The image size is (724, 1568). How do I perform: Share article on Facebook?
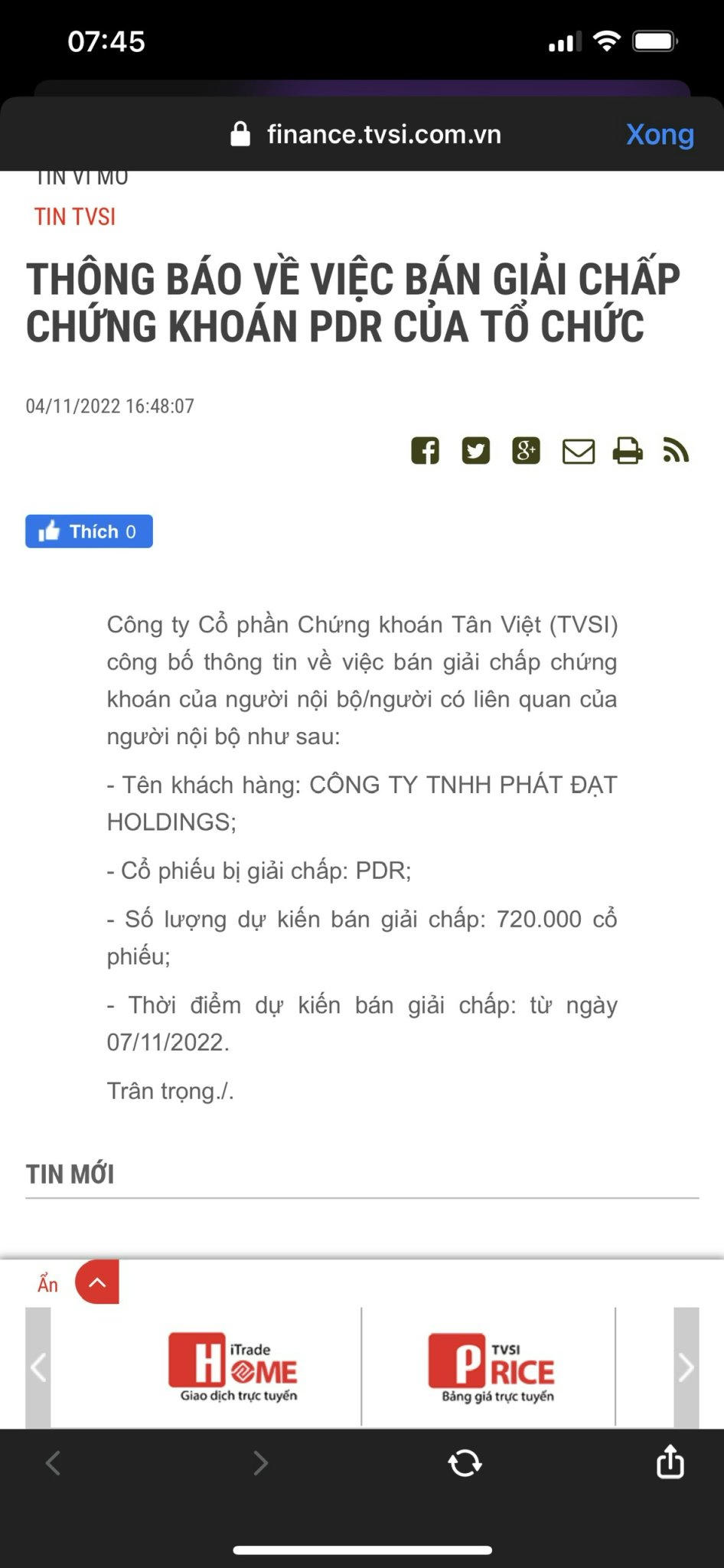pos(425,451)
